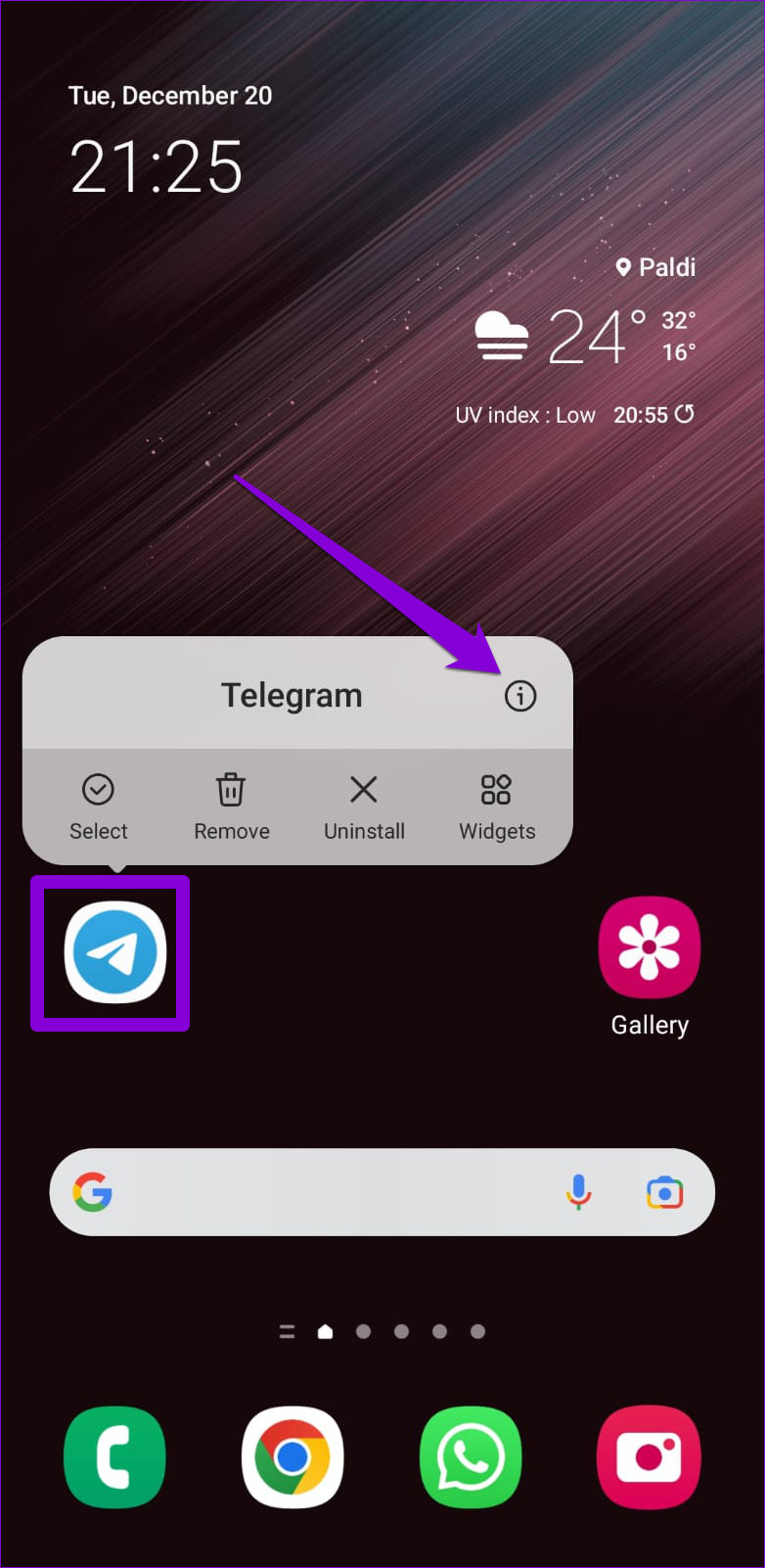
Task: Launch the Chrome browser
Action: 292,1457
